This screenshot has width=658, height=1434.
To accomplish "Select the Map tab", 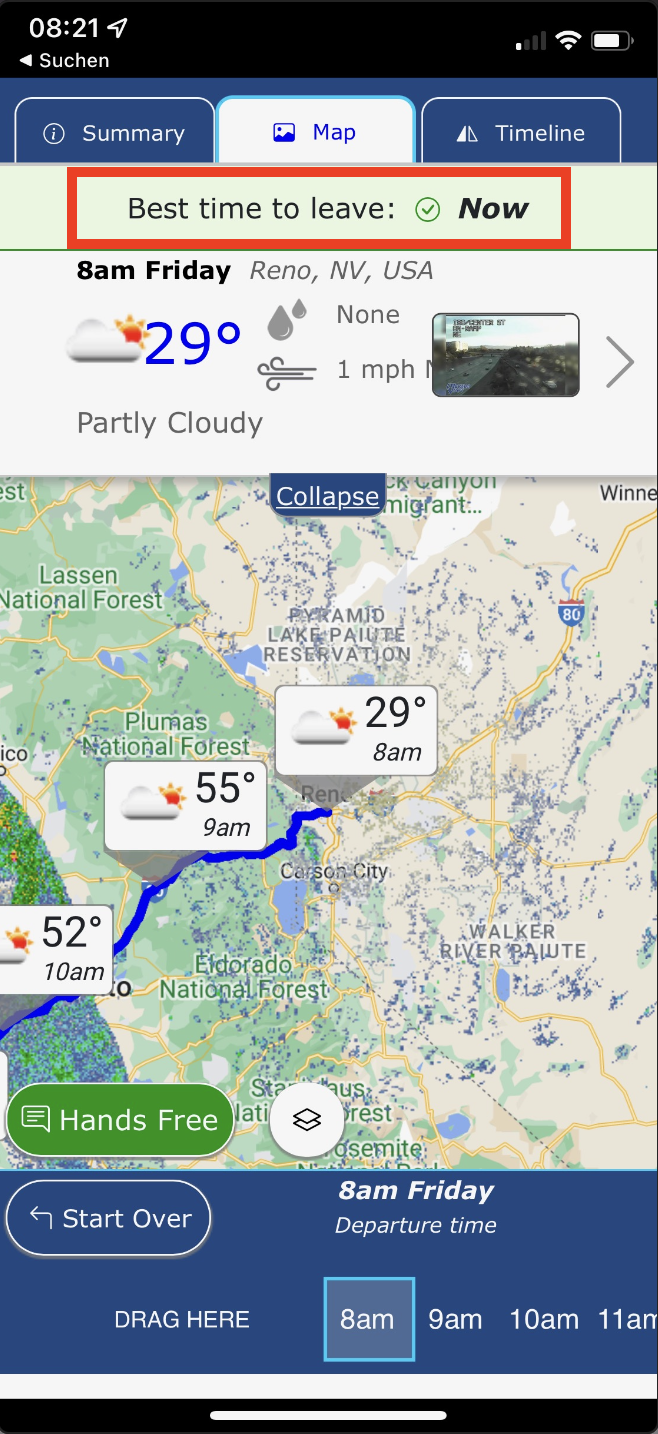I will click(316, 131).
